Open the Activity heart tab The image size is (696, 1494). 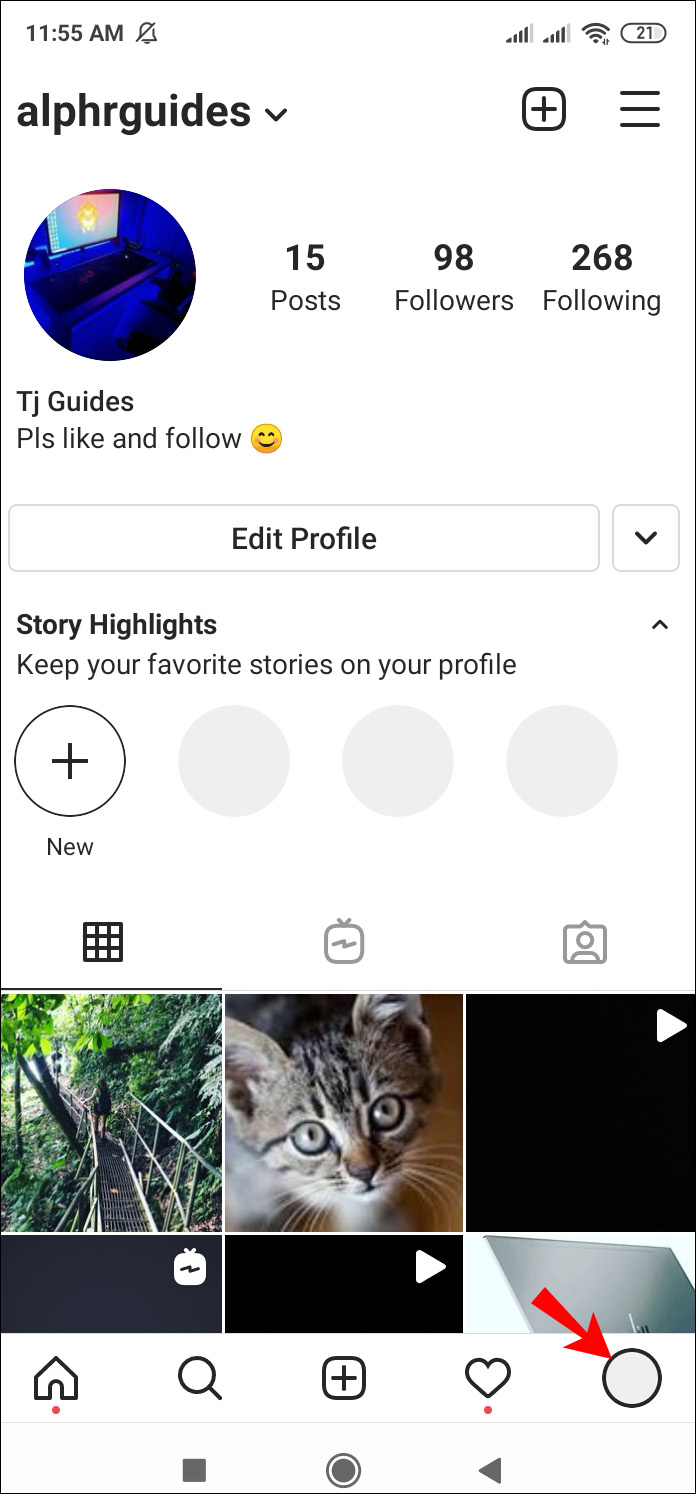click(x=488, y=1379)
